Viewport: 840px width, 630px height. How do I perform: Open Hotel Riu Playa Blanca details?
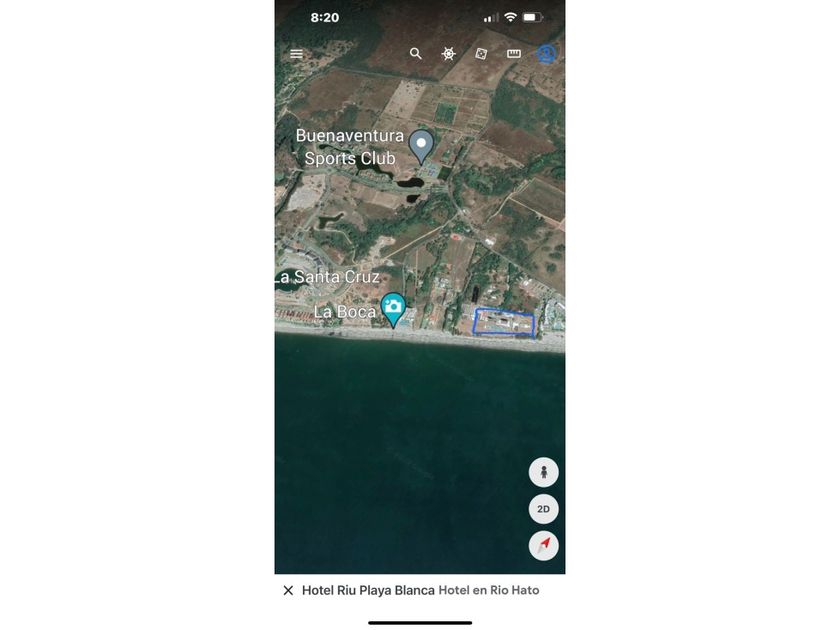[420, 591]
